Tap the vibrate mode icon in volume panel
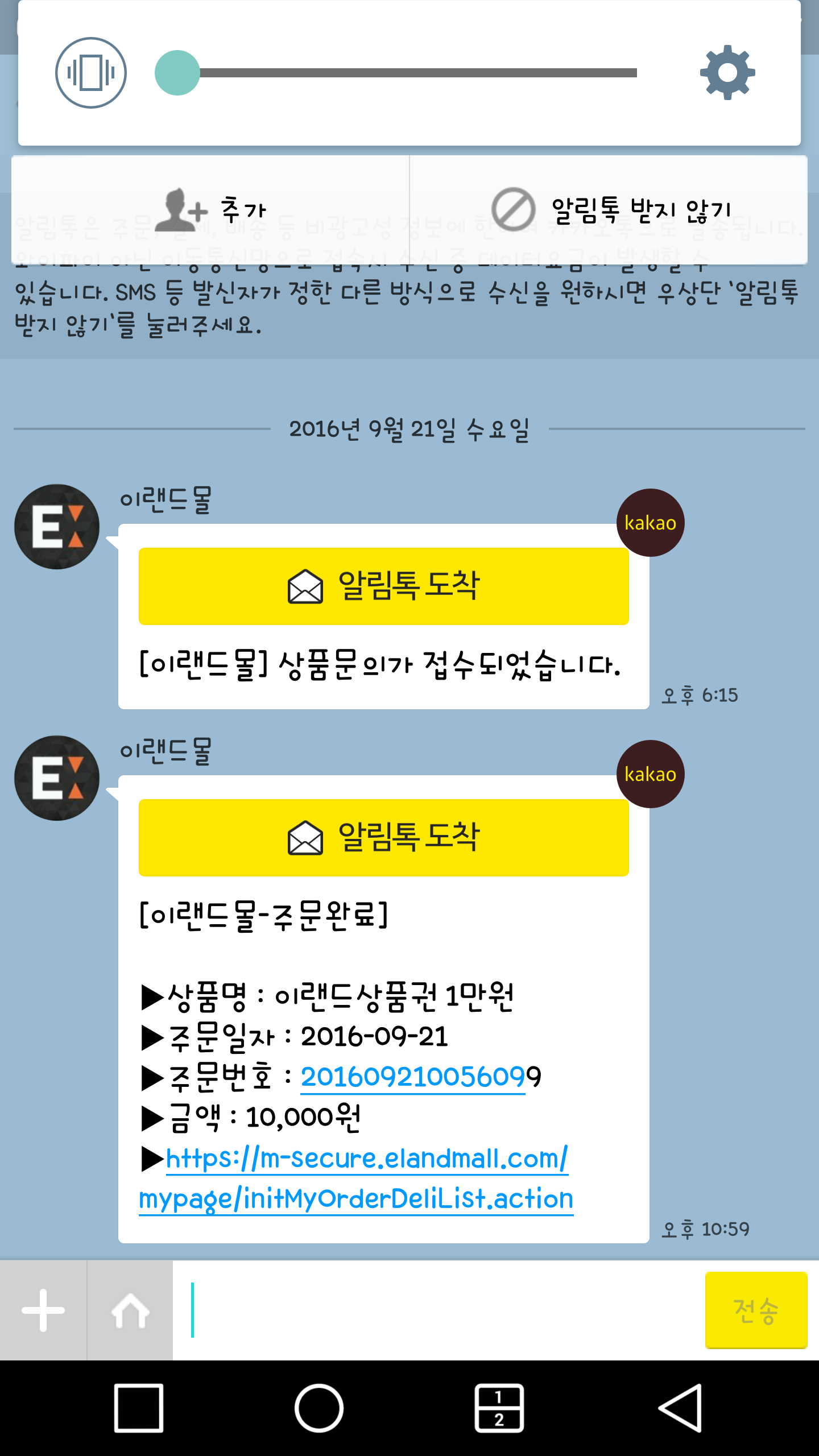This screenshot has width=819, height=1456. [x=90, y=73]
